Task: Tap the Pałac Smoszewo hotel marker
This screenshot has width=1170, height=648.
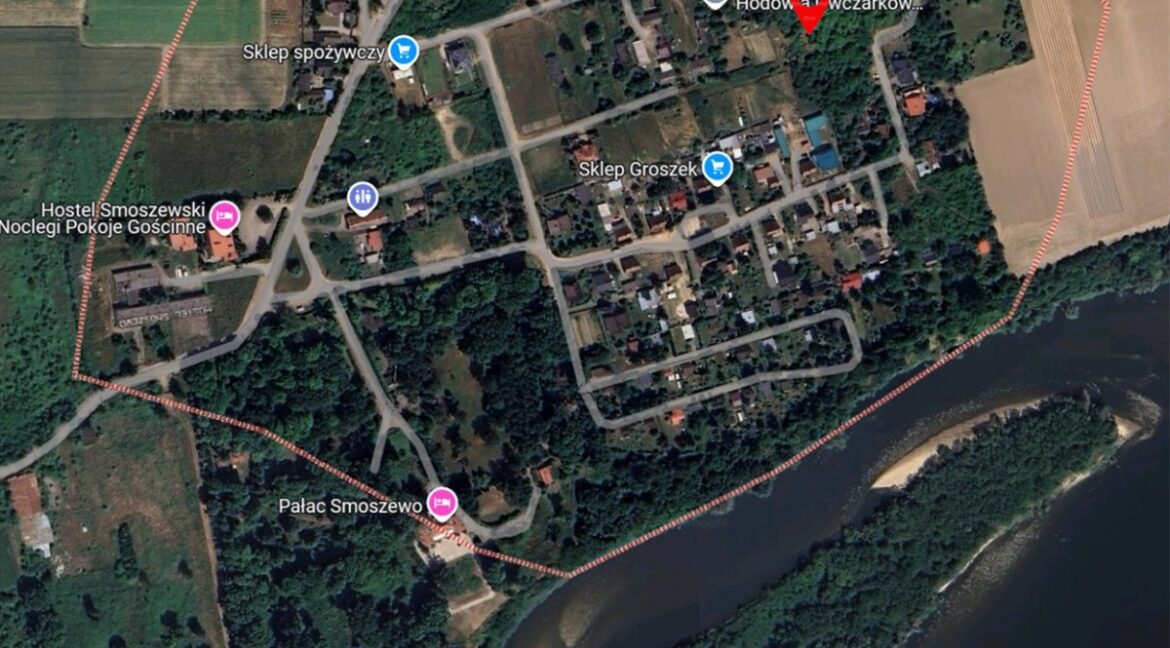Action: click(x=442, y=502)
